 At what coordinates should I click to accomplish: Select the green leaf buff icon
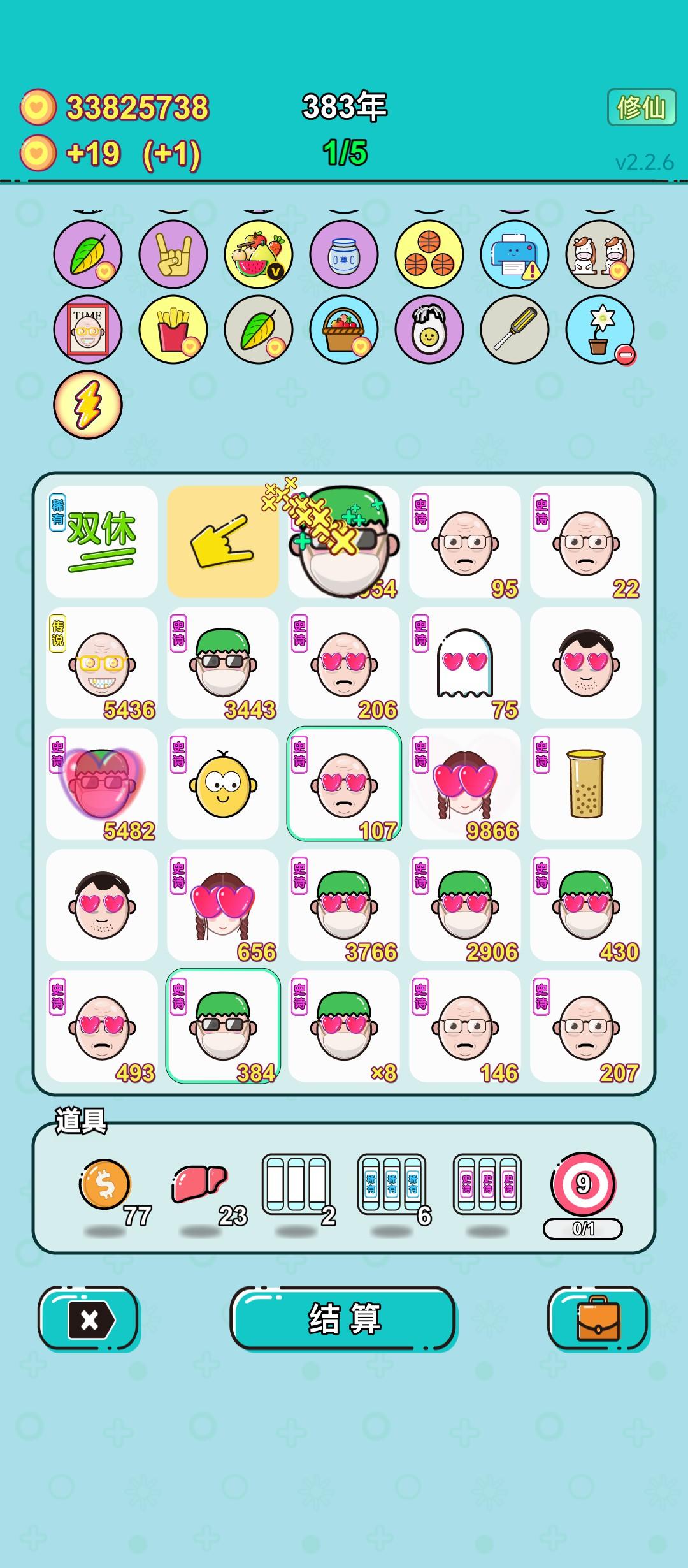coord(89,254)
